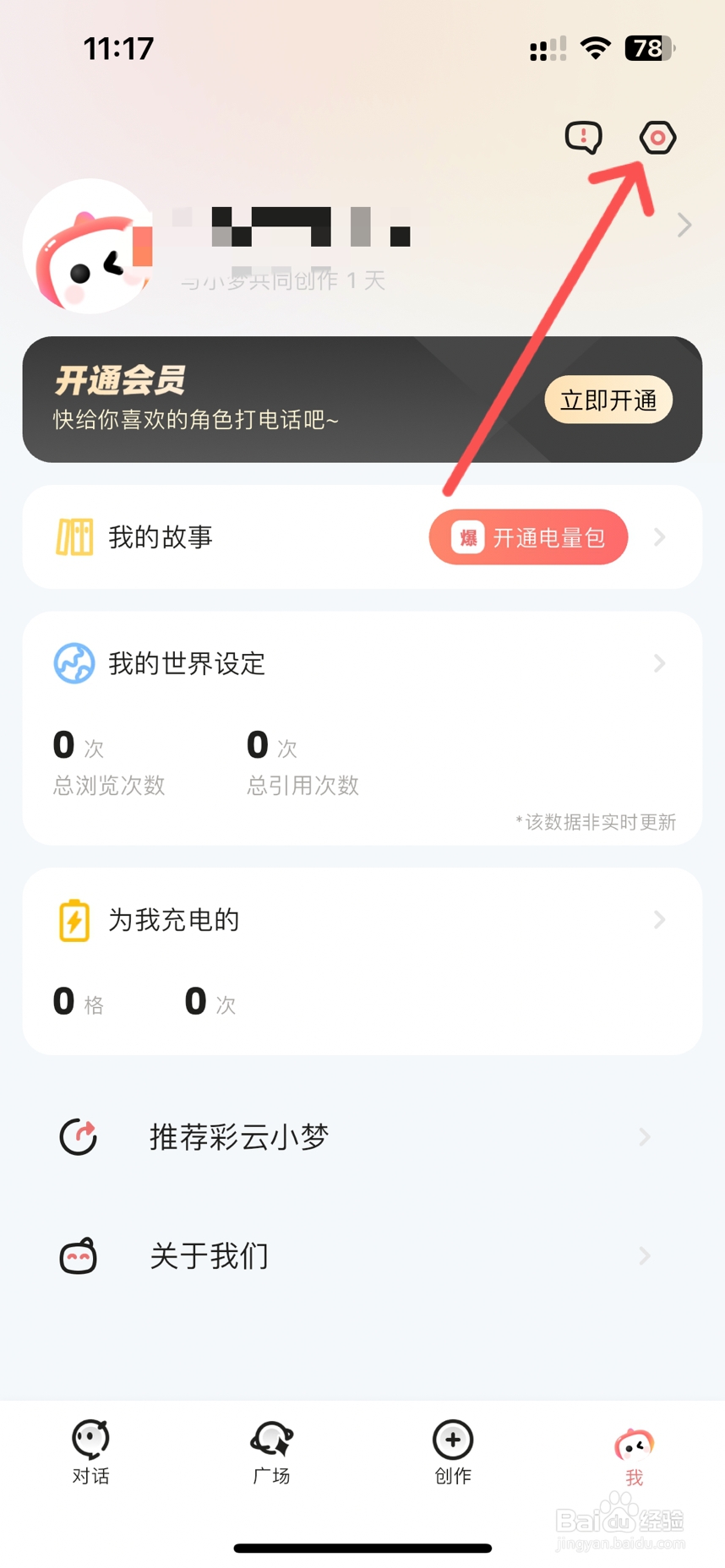Open 我的世界设定 details via chevron
The image size is (725, 1568).
(660, 663)
